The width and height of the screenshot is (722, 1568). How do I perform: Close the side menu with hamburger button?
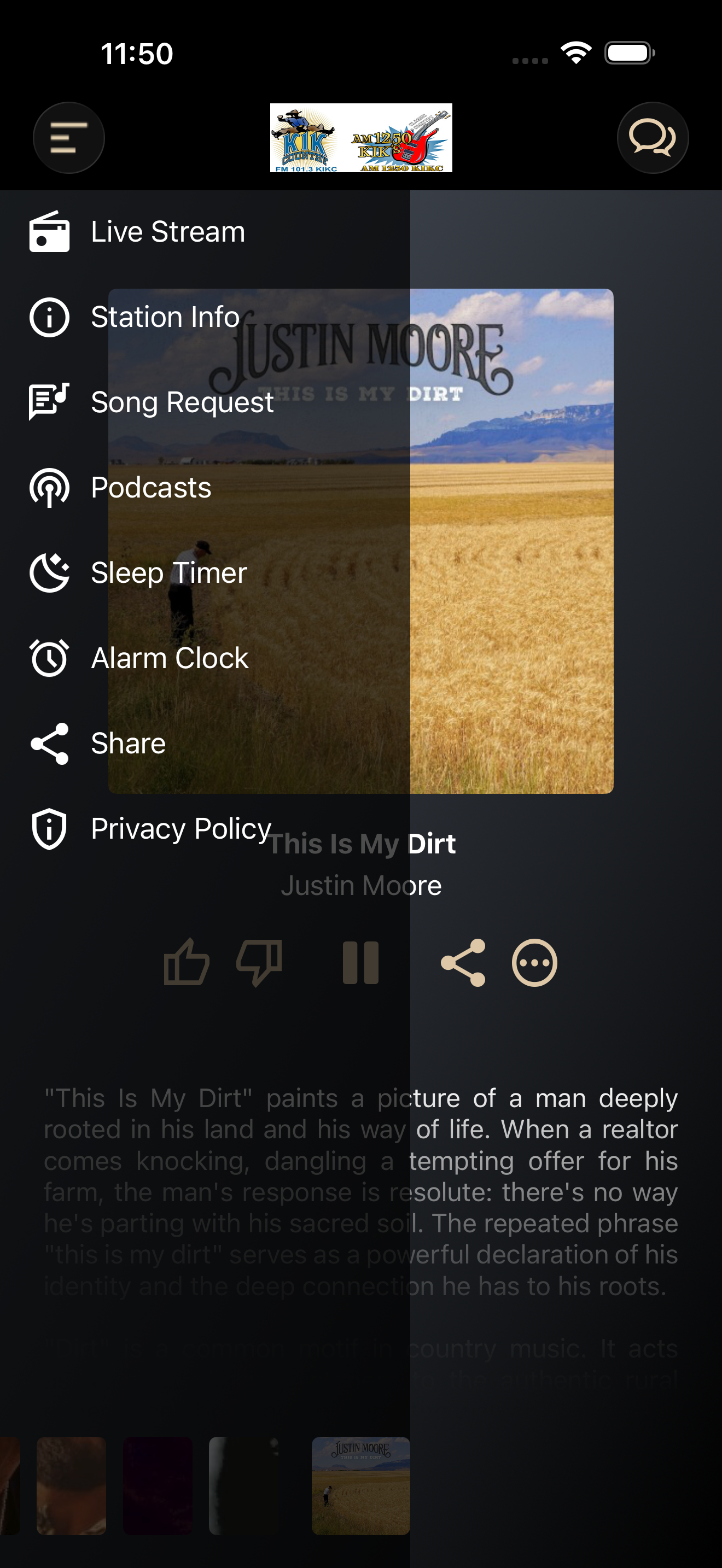[69, 138]
